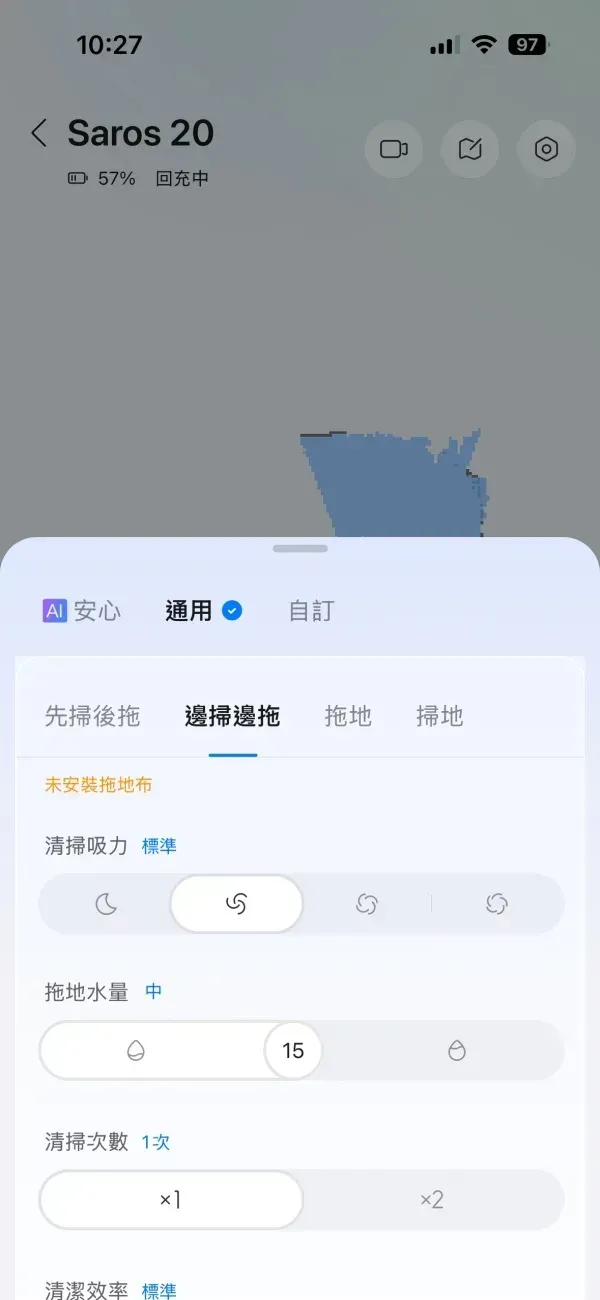The height and width of the screenshot is (1300, 600).
Task: Set mop water to high level
Action: pos(457,1051)
